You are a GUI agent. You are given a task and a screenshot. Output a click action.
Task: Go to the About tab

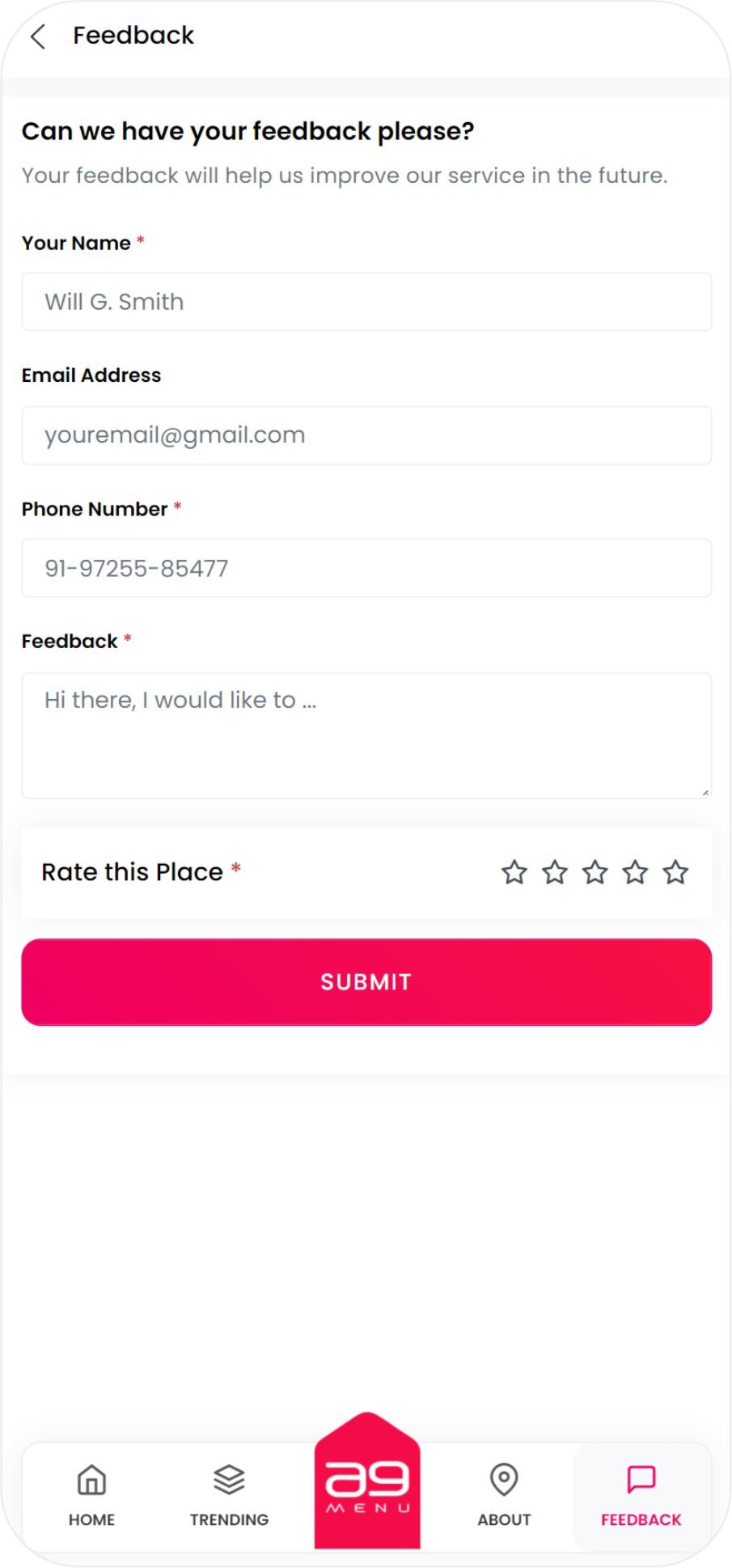pos(504,1495)
